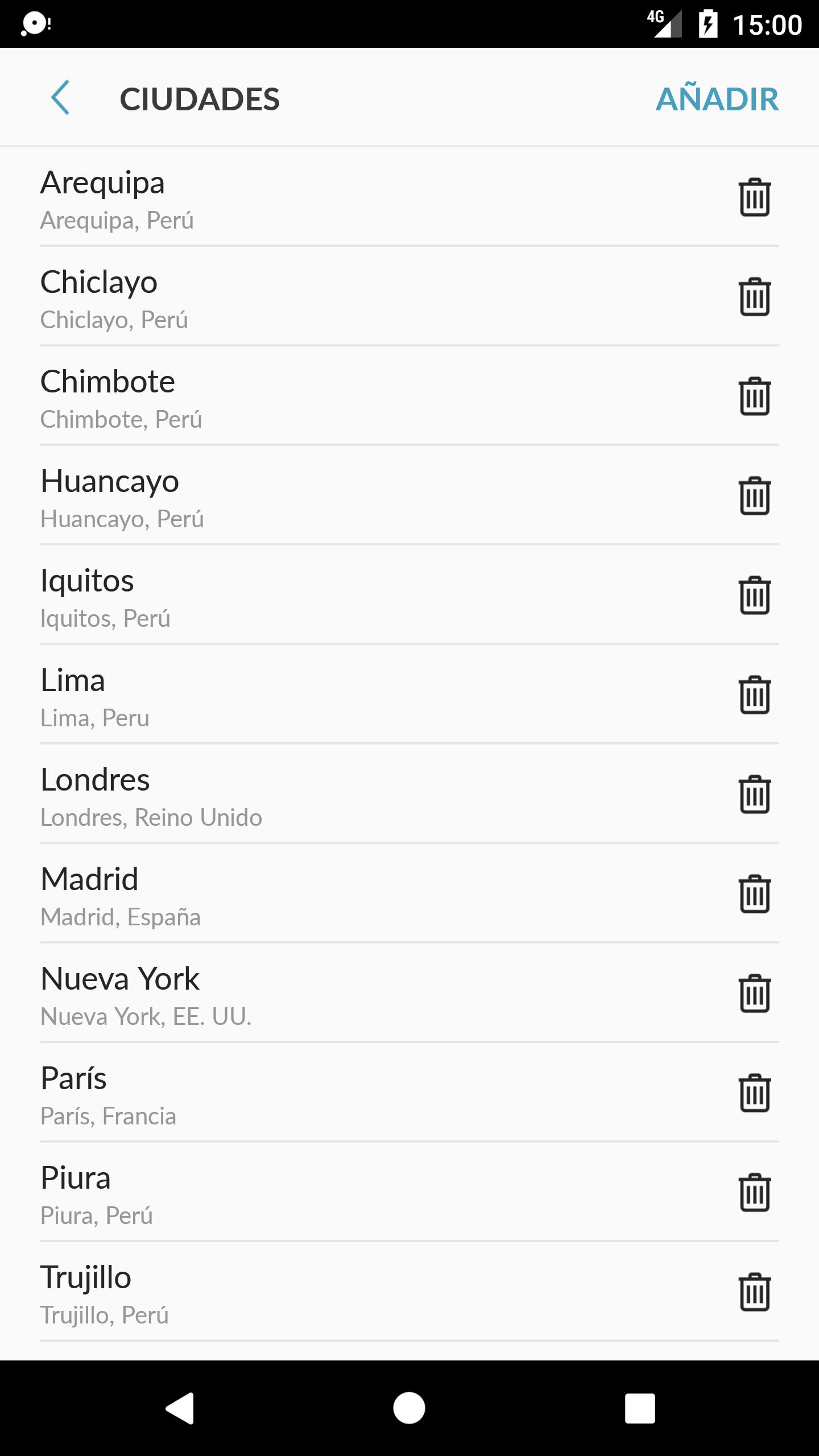Viewport: 819px width, 1456px height.
Task: Delete Piura with its trash icon
Action: 754,1193
